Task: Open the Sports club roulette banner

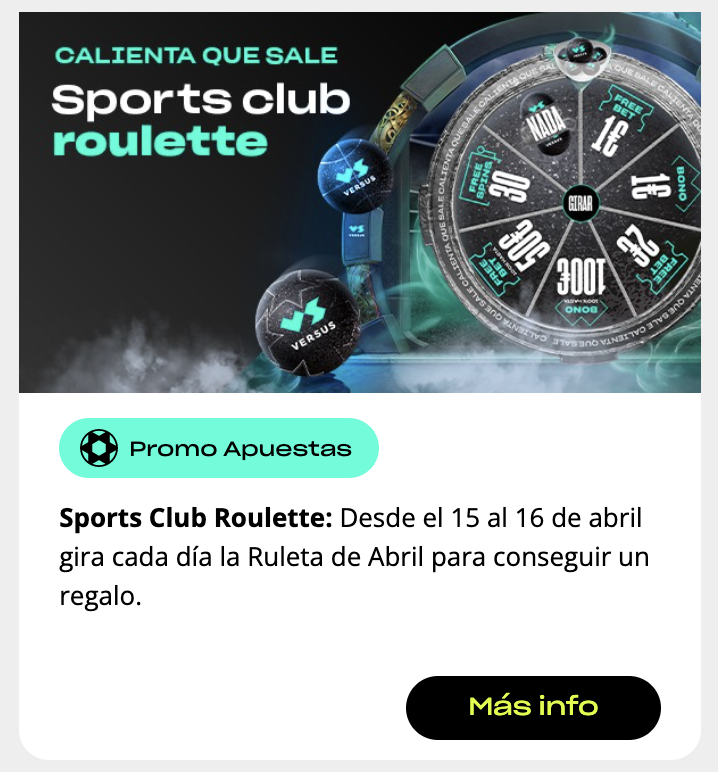Action: point(359,202)
